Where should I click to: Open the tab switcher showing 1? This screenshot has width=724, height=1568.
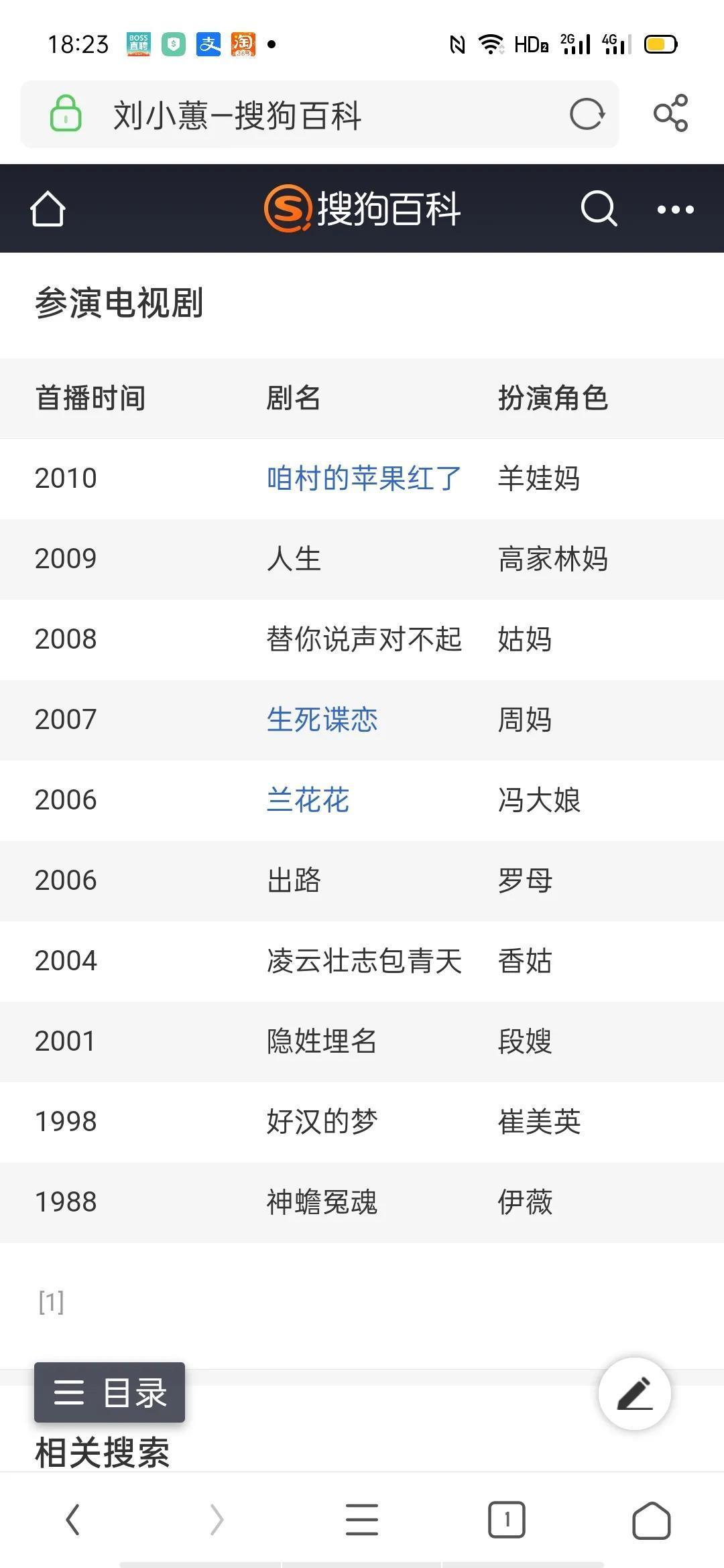coord(507,1520)
